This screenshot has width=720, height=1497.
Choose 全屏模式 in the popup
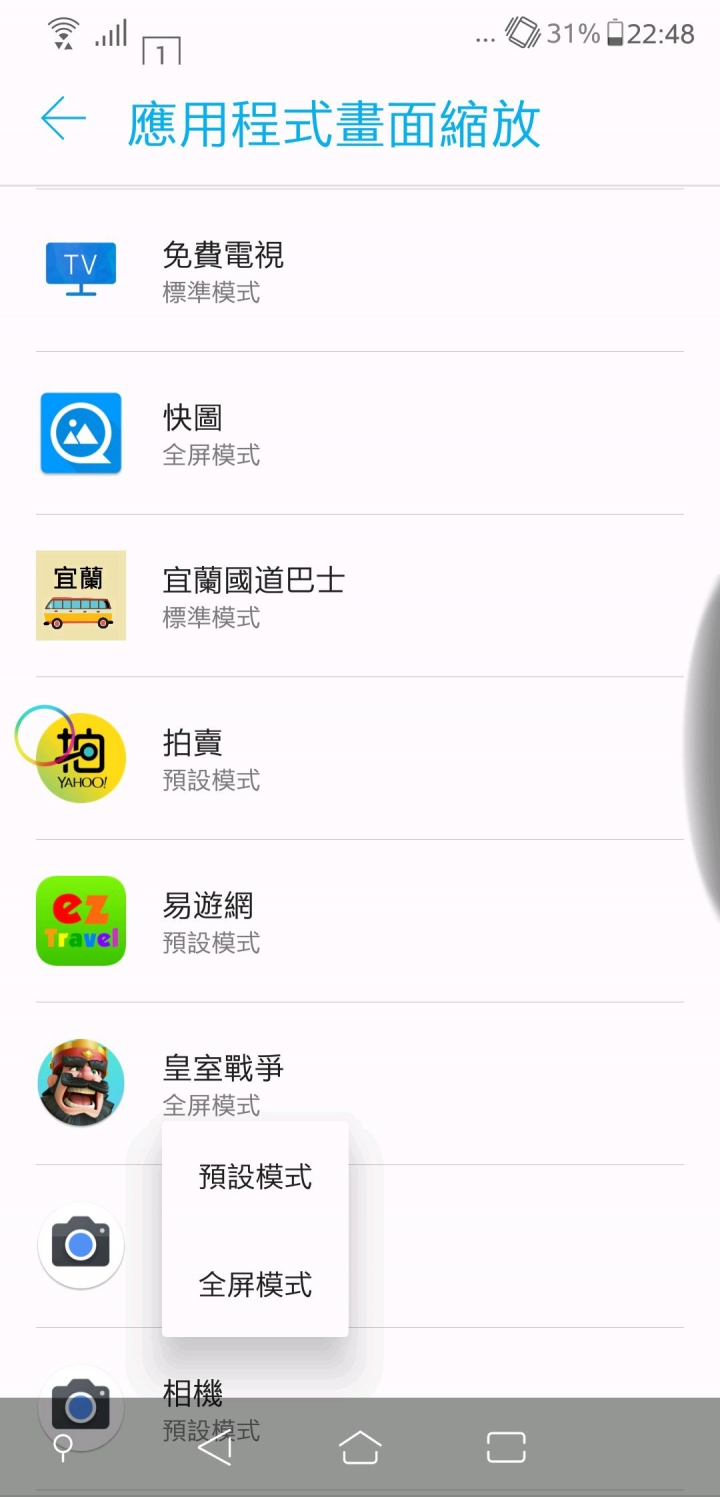(255, 1285)
